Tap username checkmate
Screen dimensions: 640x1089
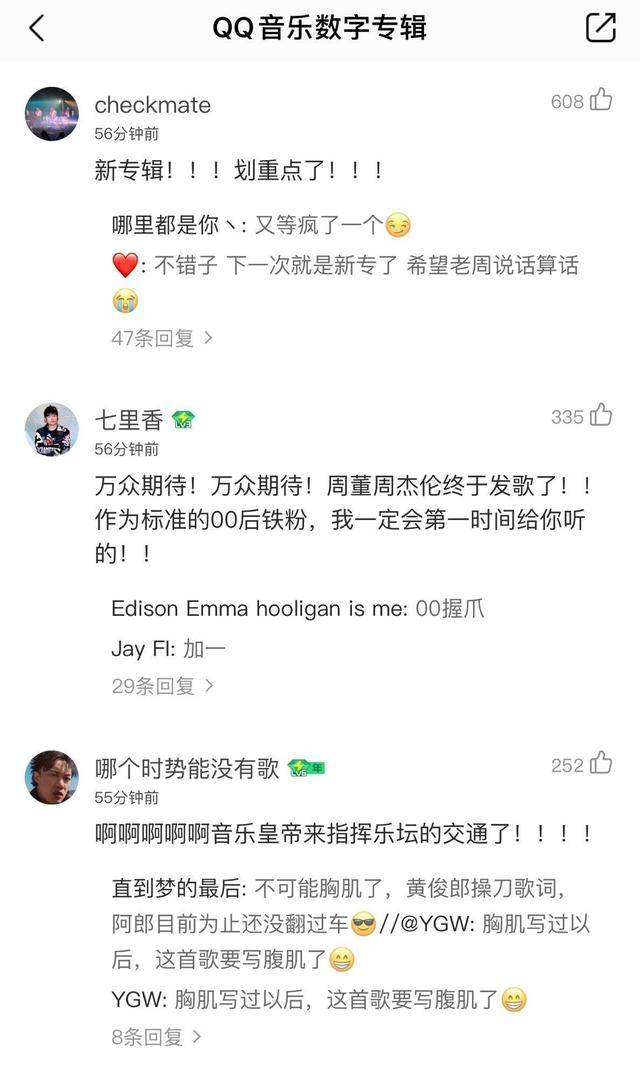[153, 105]
